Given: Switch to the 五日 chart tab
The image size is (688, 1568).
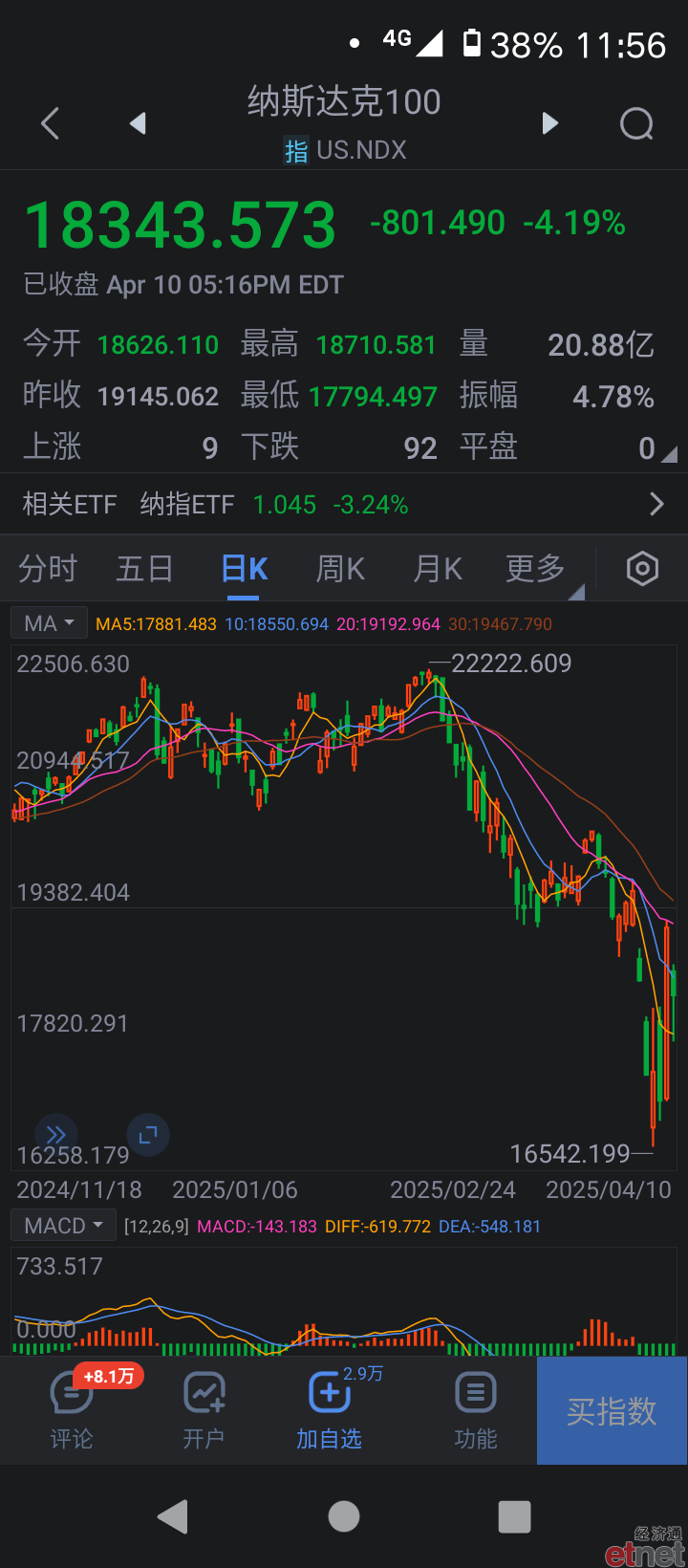Looking at the screenshot, I should [144, 569].
